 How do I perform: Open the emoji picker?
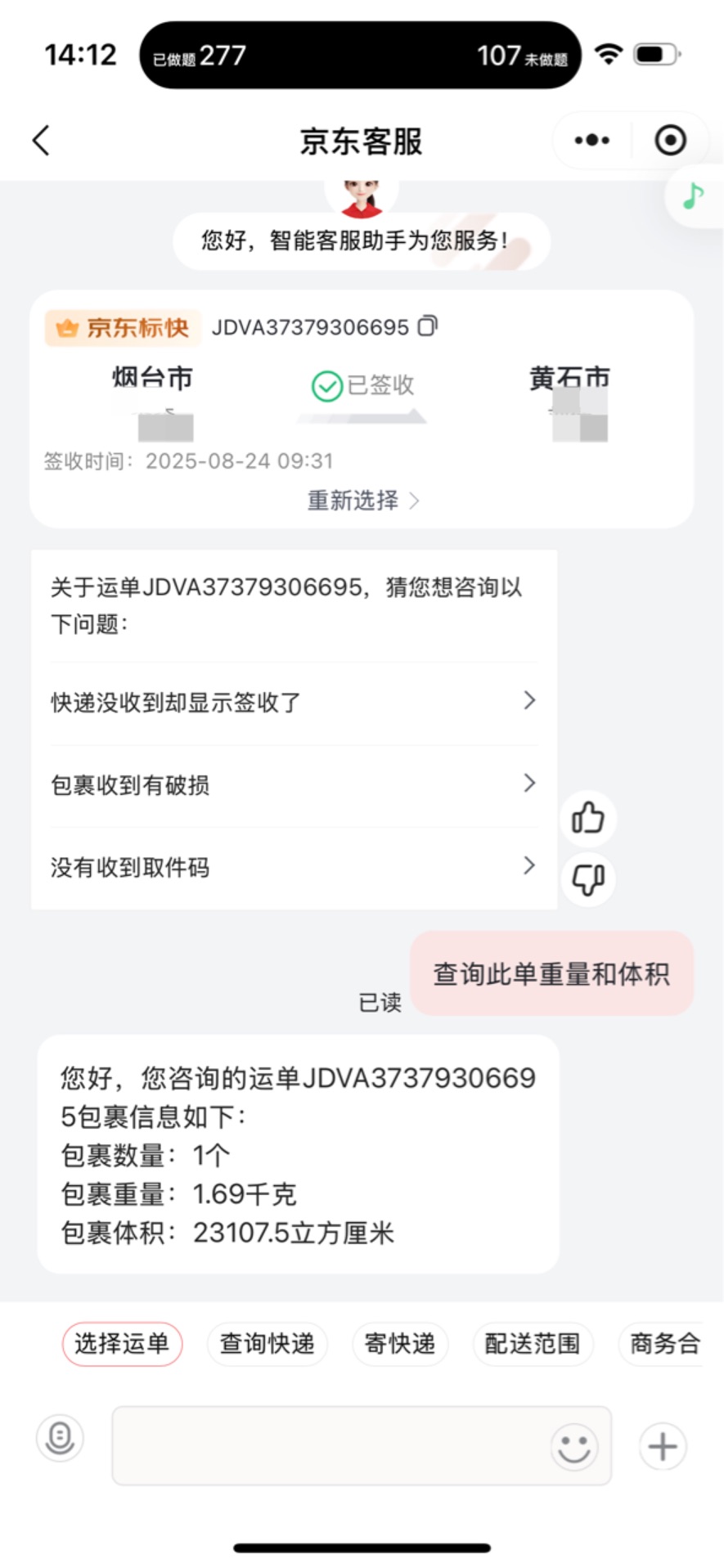tap(573, 1446)
